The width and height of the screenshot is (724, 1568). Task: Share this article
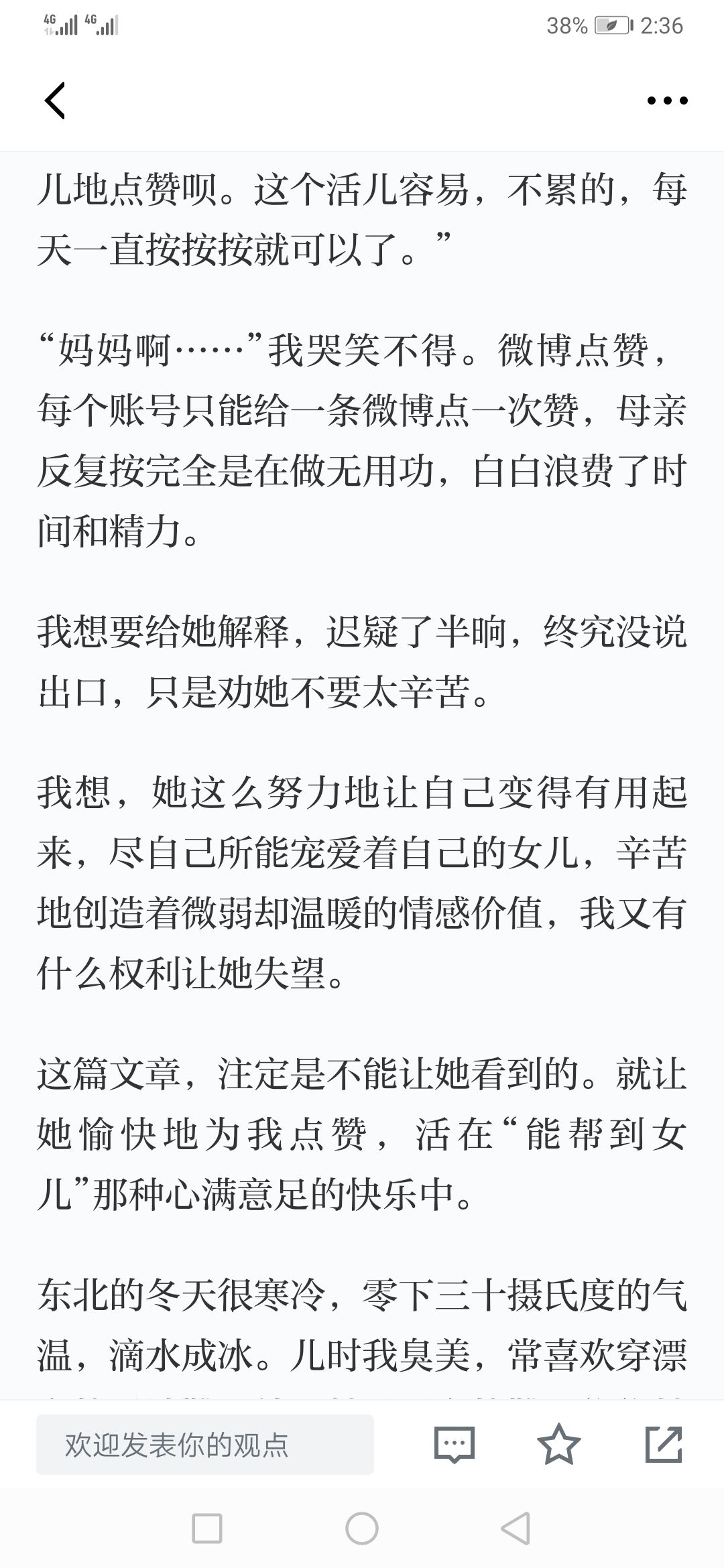[x=664, y=1444]
